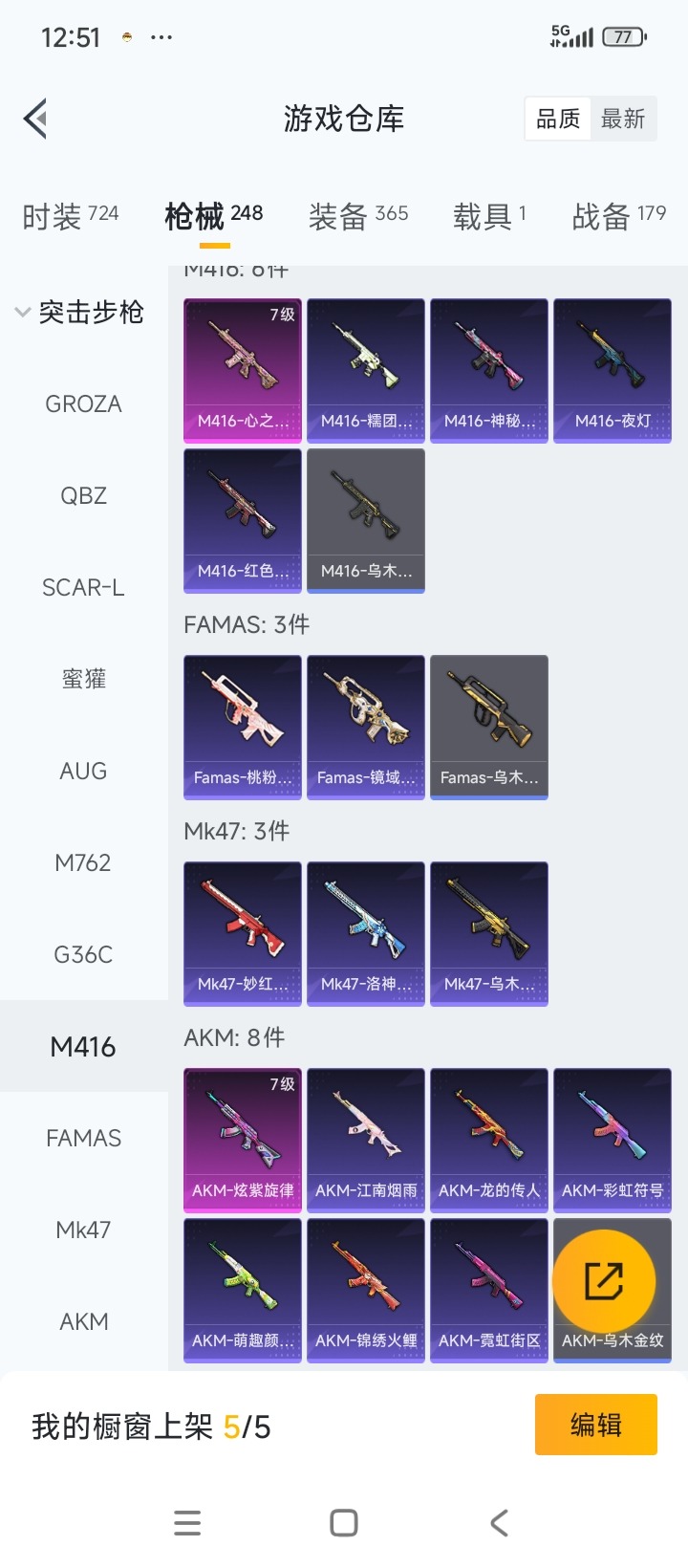This screenshot has height=1568, width=688.
Task: Select AKM in the weapon sidebar
Action: [x=83, y=1321]
